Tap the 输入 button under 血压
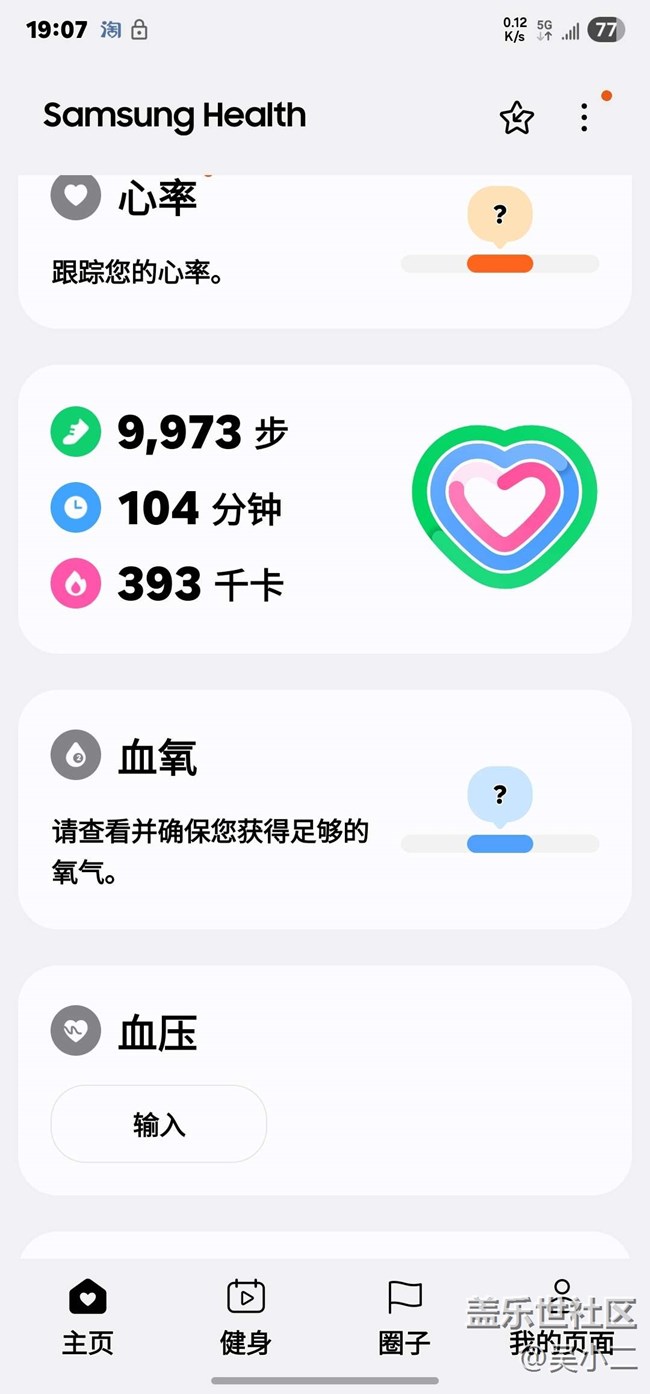 coord(159,1124)
